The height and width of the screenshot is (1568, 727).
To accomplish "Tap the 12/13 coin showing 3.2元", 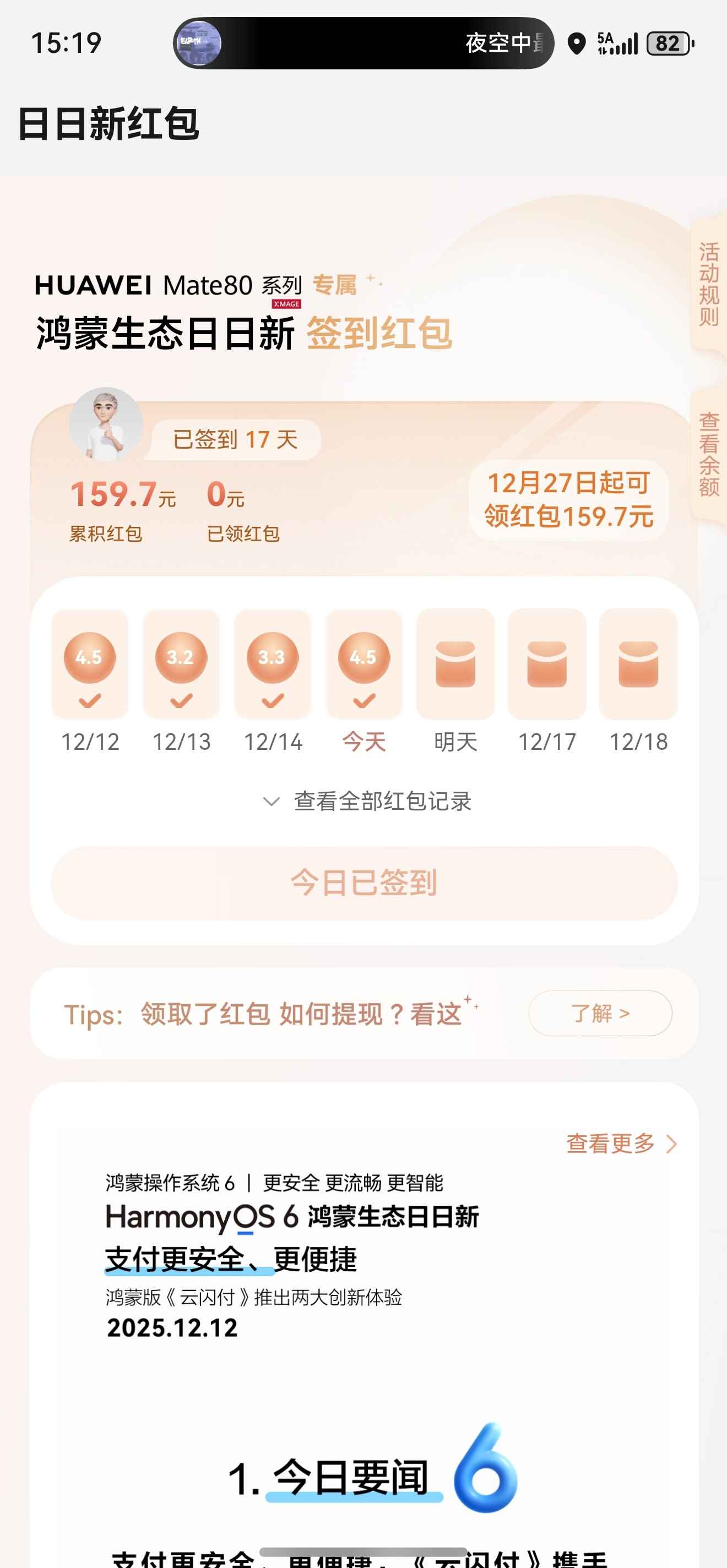I will coord(181,656).
